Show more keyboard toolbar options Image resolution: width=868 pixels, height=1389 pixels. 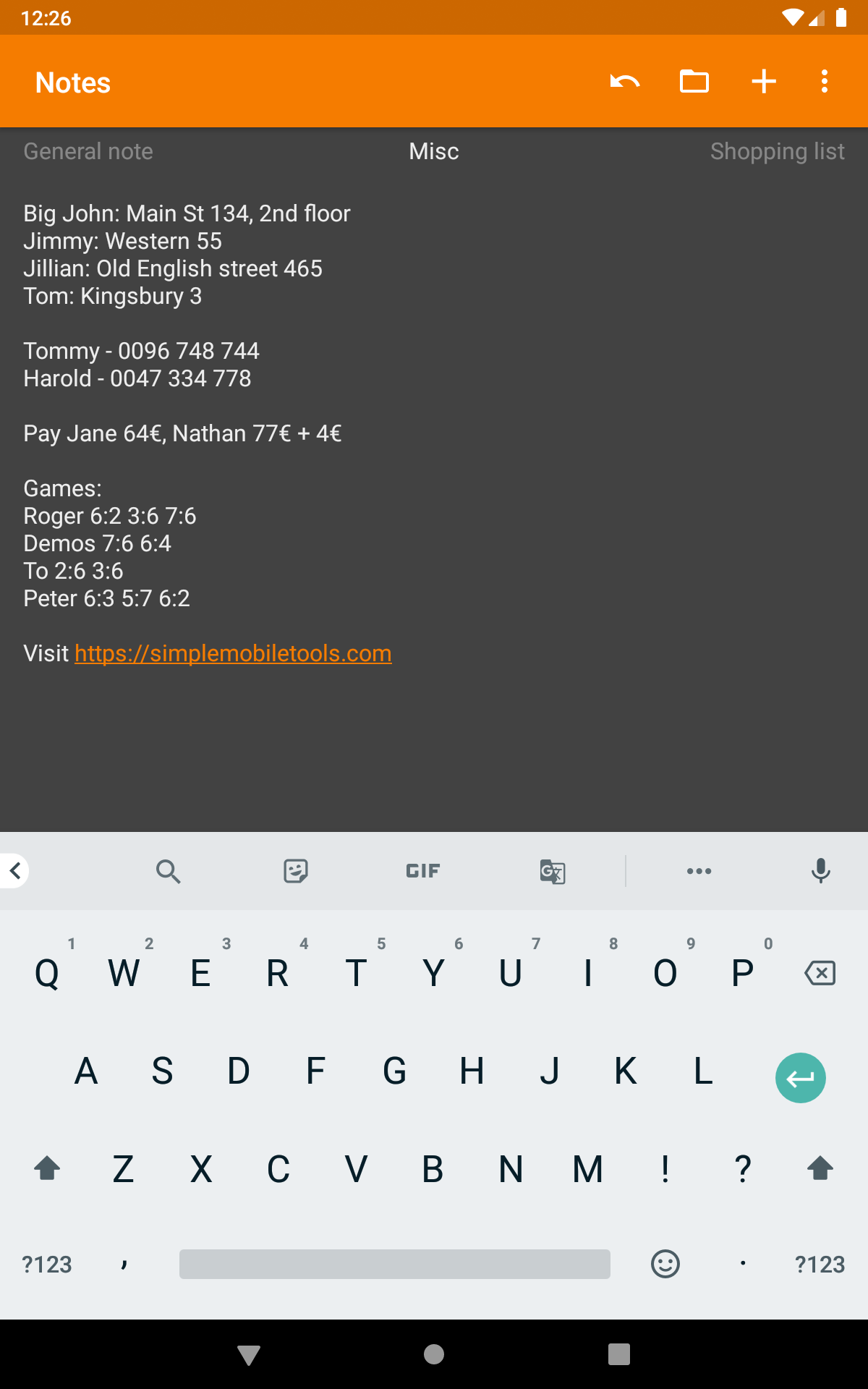(x=699, y=871)
